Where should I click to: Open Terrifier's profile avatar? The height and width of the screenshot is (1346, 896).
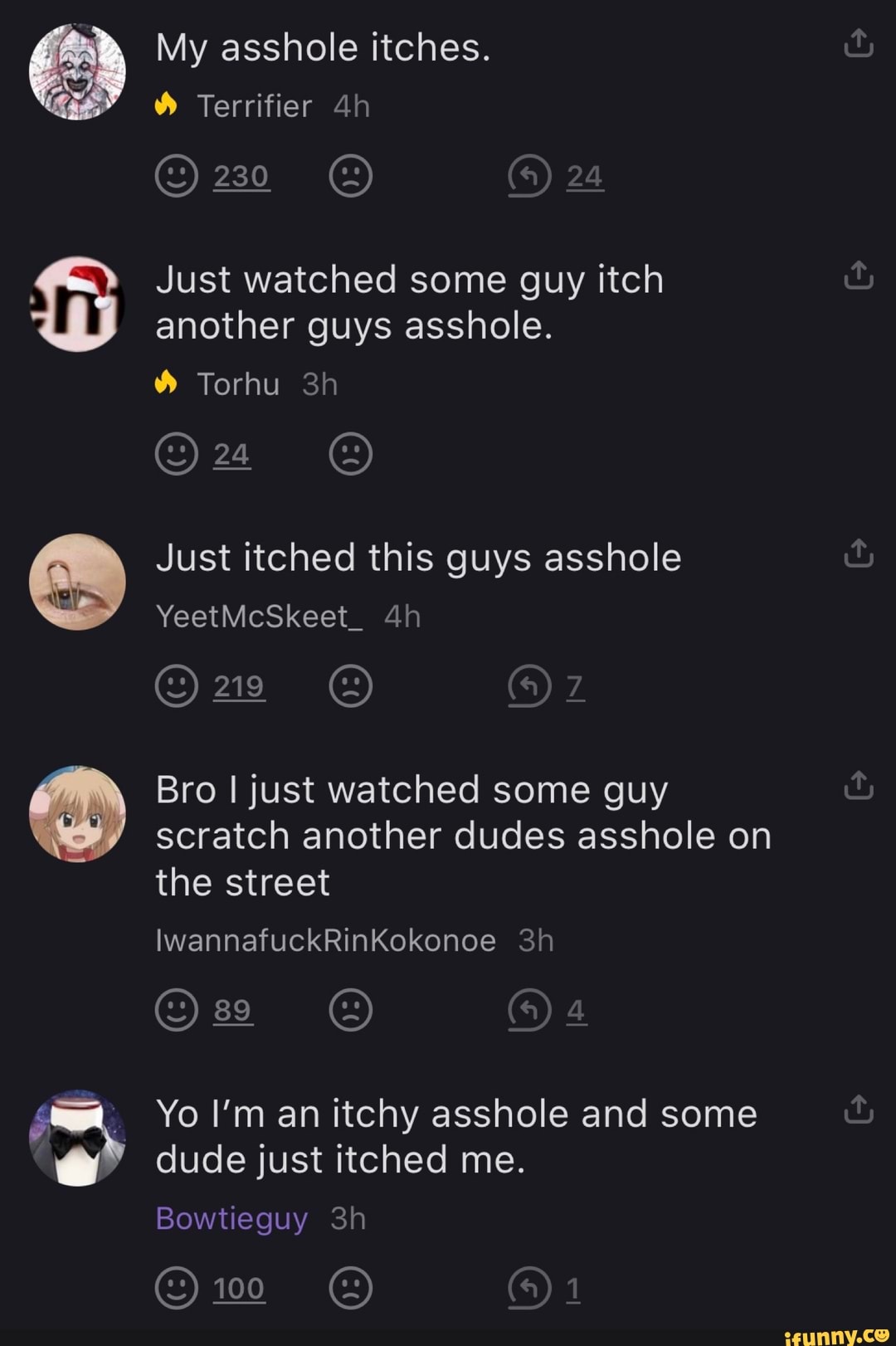[x=77, y=72]
